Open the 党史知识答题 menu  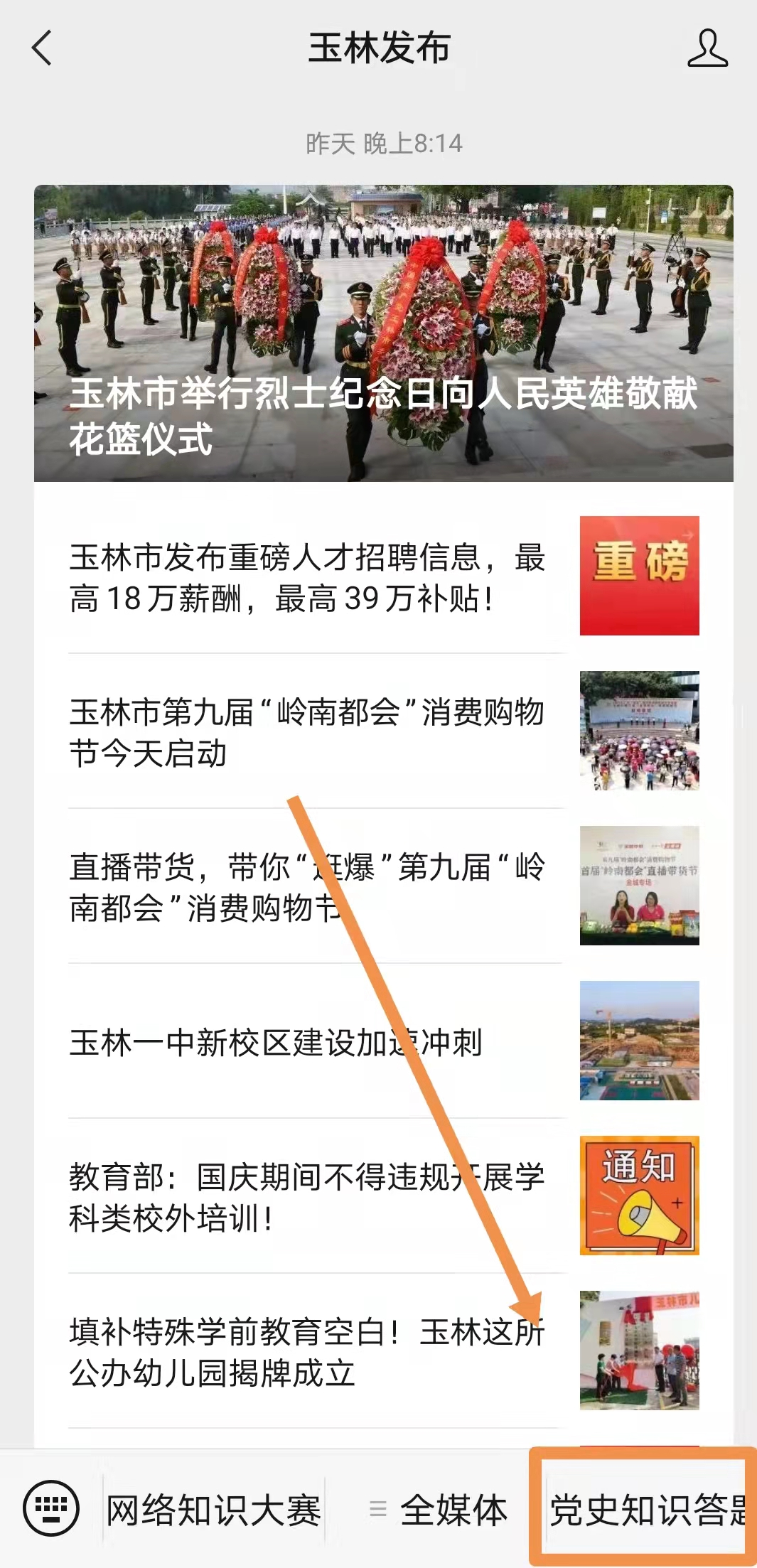[645, 1510]
